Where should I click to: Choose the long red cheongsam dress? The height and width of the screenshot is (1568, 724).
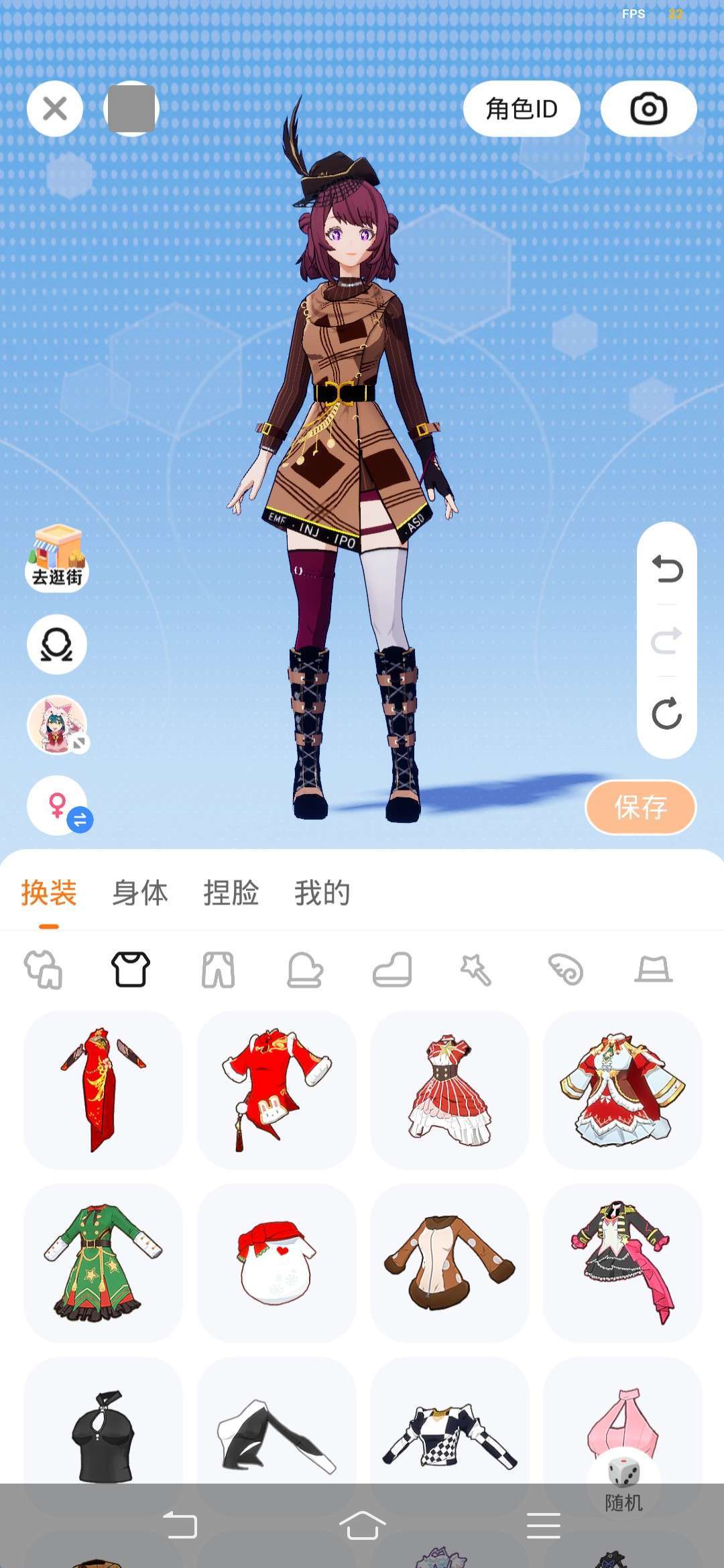click(103, 1090)
